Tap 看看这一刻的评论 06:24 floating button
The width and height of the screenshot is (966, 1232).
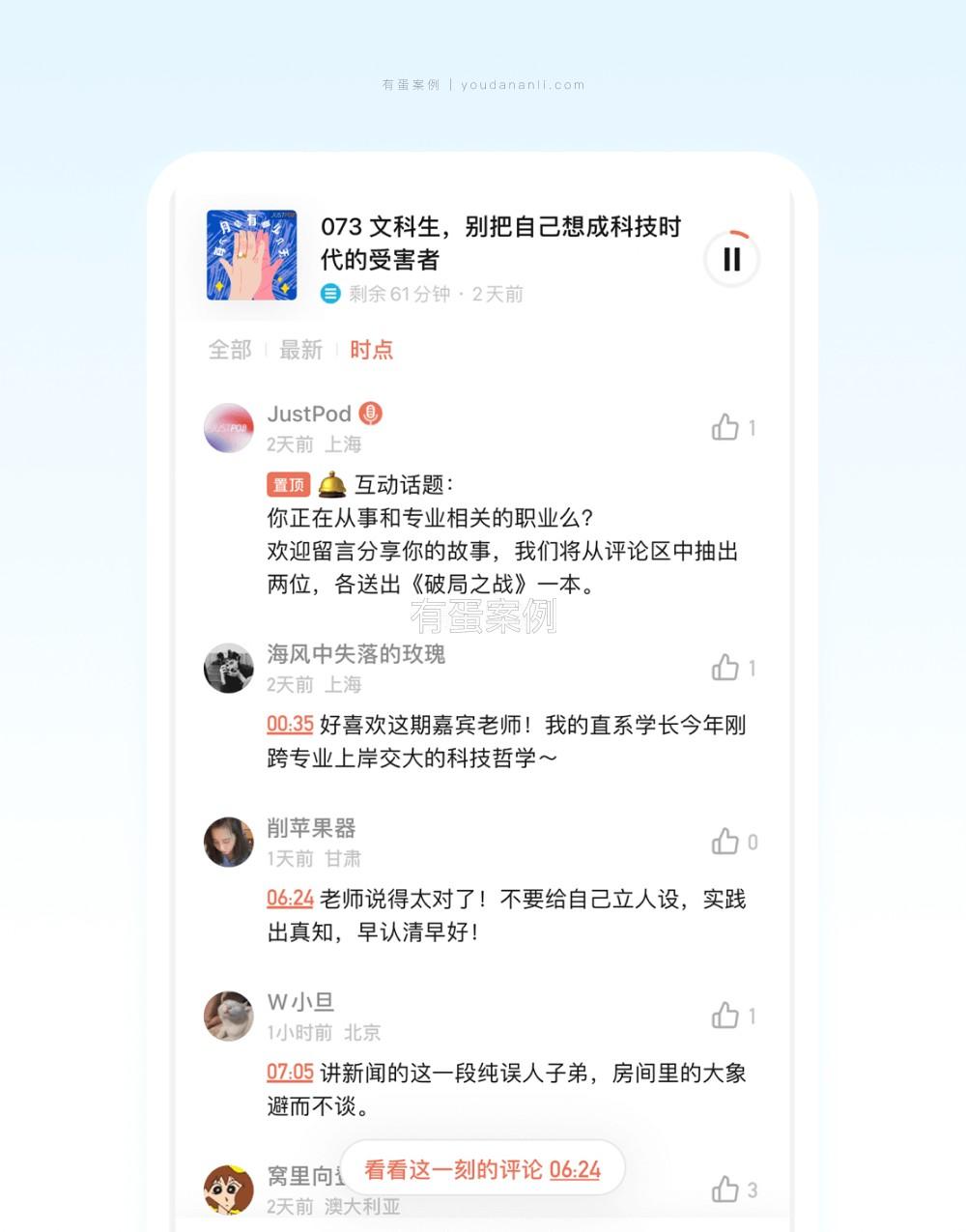tap(482, 1169)
